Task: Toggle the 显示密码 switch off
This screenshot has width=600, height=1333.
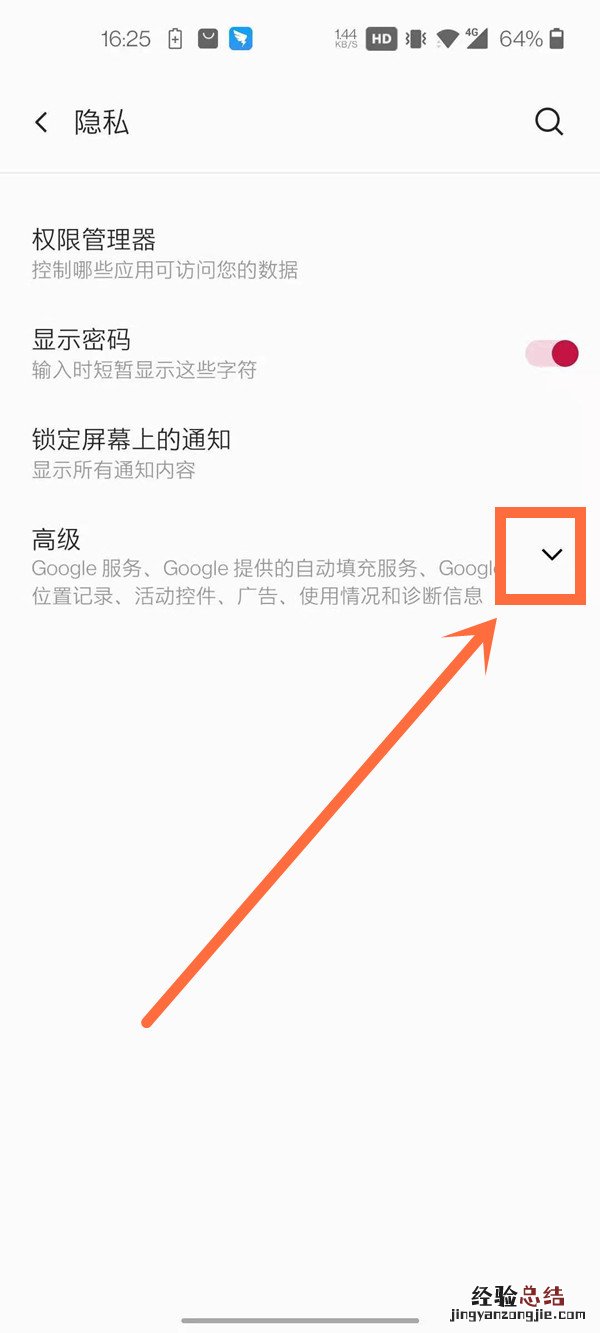Action: (553, 353)
